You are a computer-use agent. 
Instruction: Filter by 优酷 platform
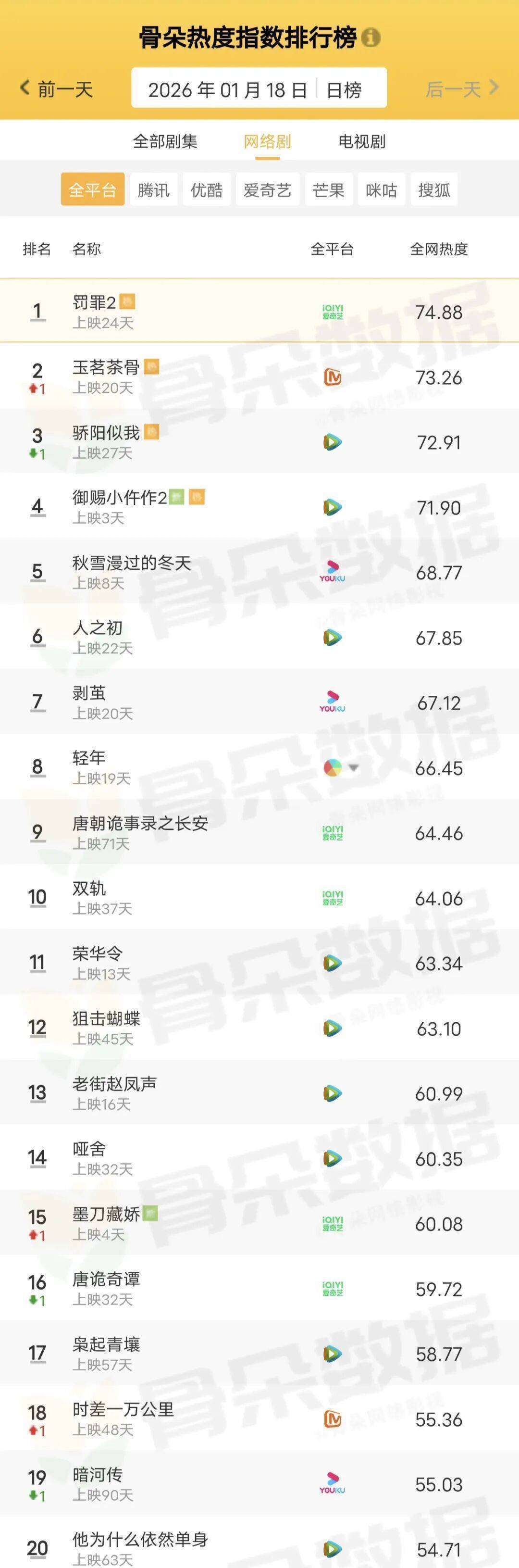[206, 190]
